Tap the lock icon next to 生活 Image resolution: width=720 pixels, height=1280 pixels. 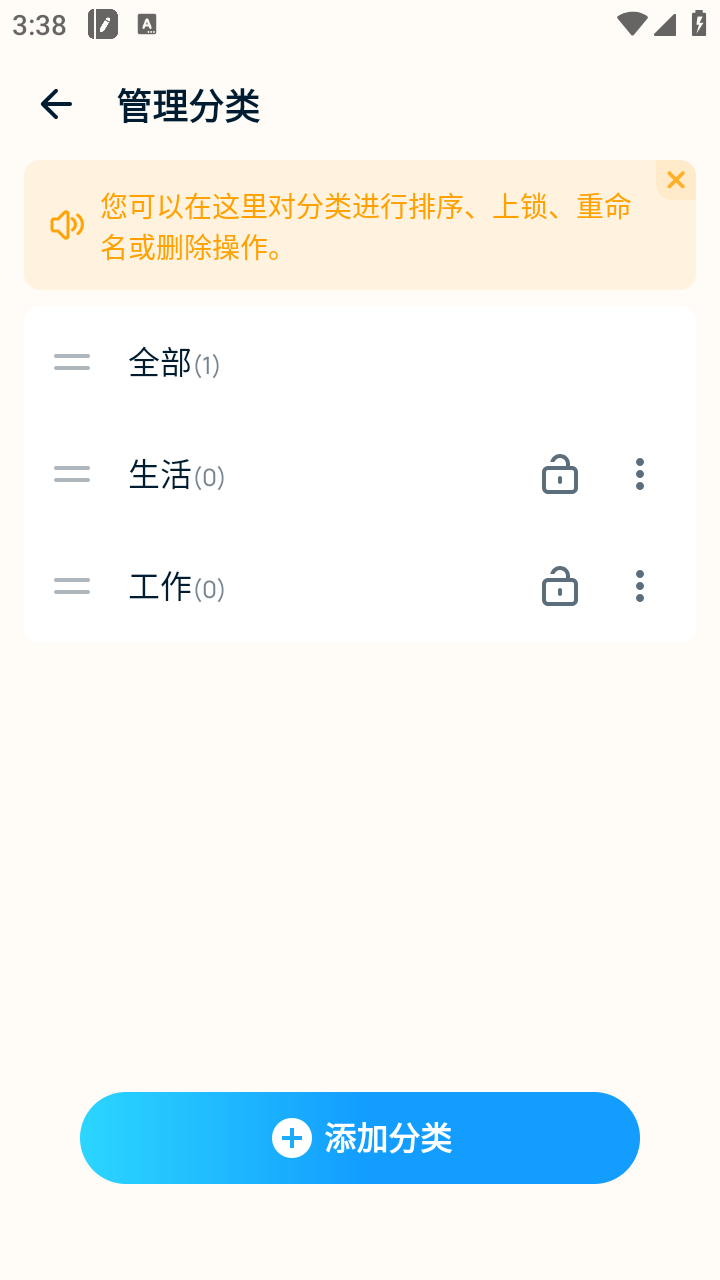pos(559,475)
